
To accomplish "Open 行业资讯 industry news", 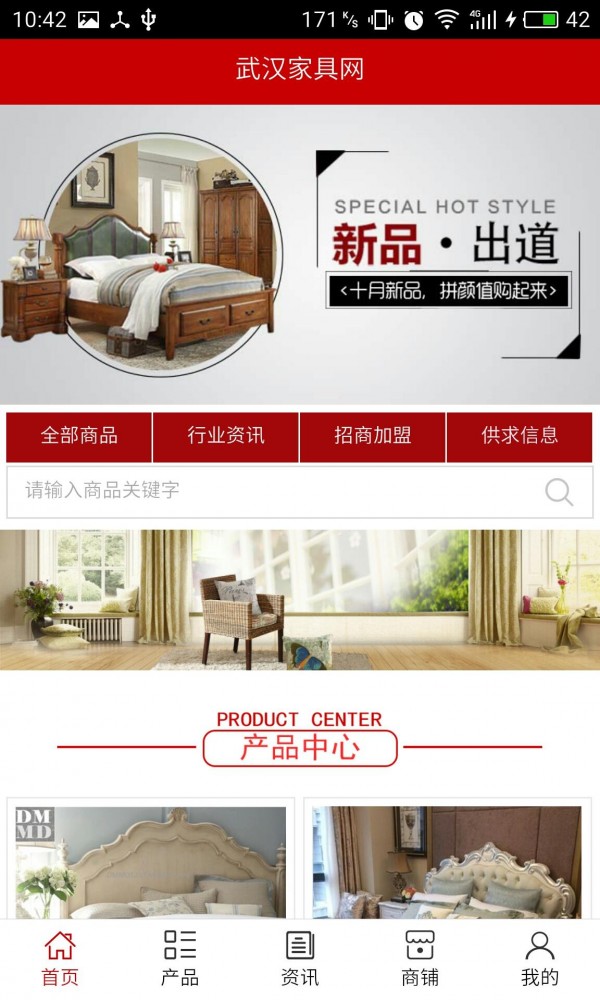I will (226, 436).
